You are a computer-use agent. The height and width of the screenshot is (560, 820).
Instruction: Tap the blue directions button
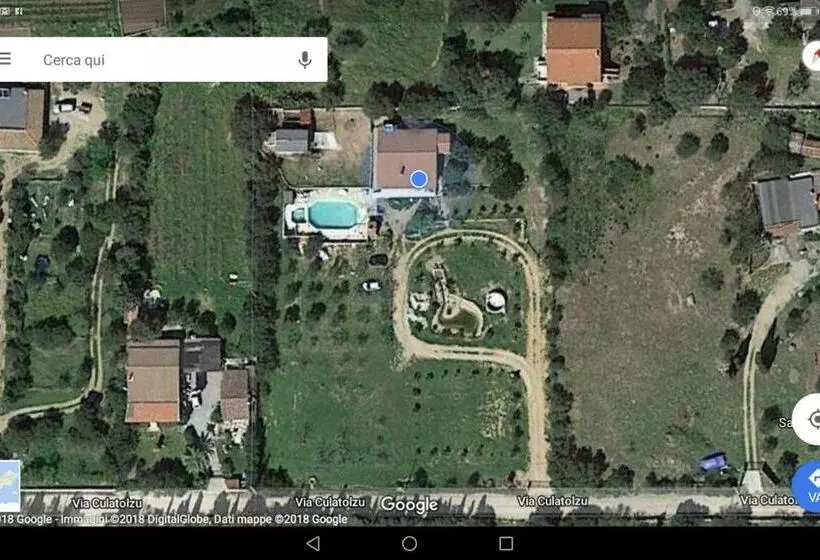coord(808,486)
